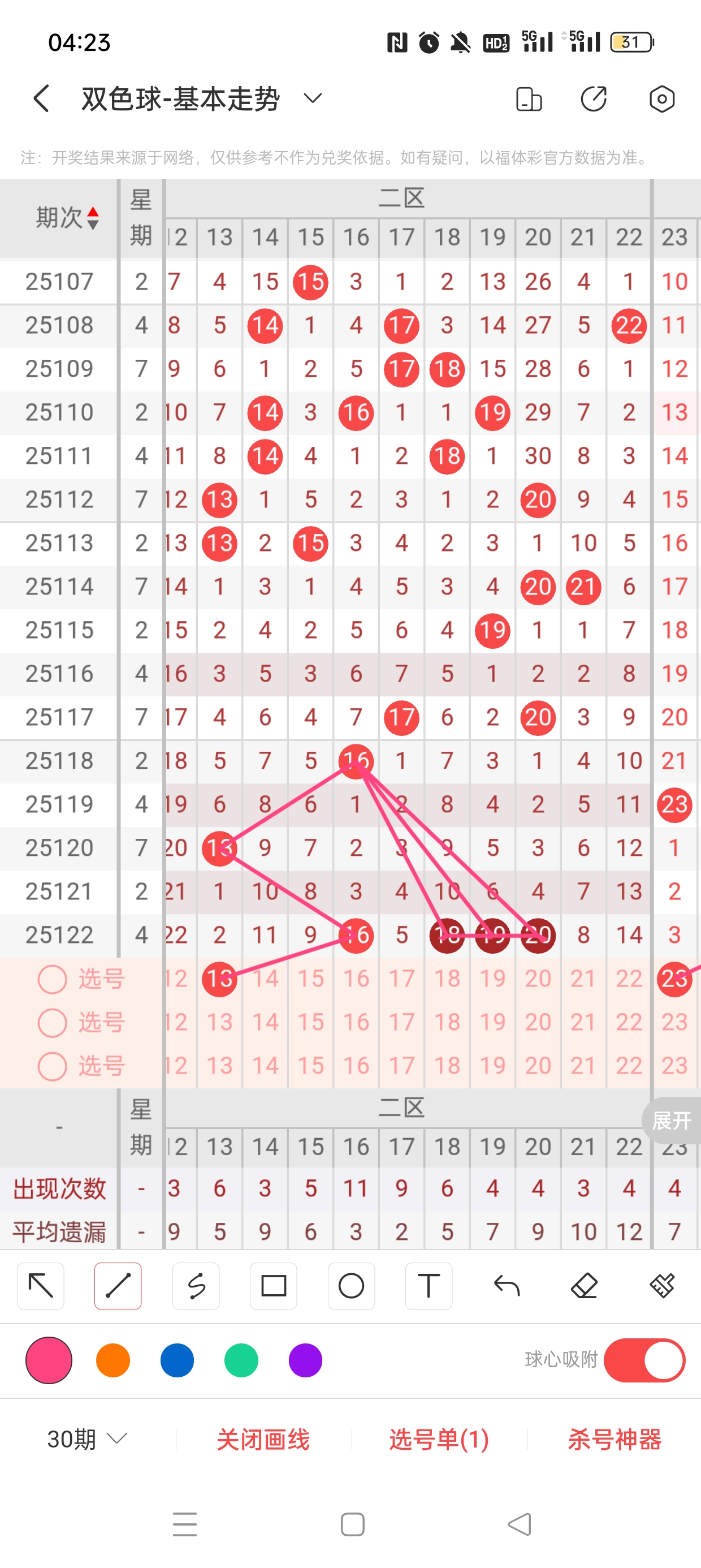Go back from the trend chart
This screenshot has height=1568, width=701.
(41, 98)
